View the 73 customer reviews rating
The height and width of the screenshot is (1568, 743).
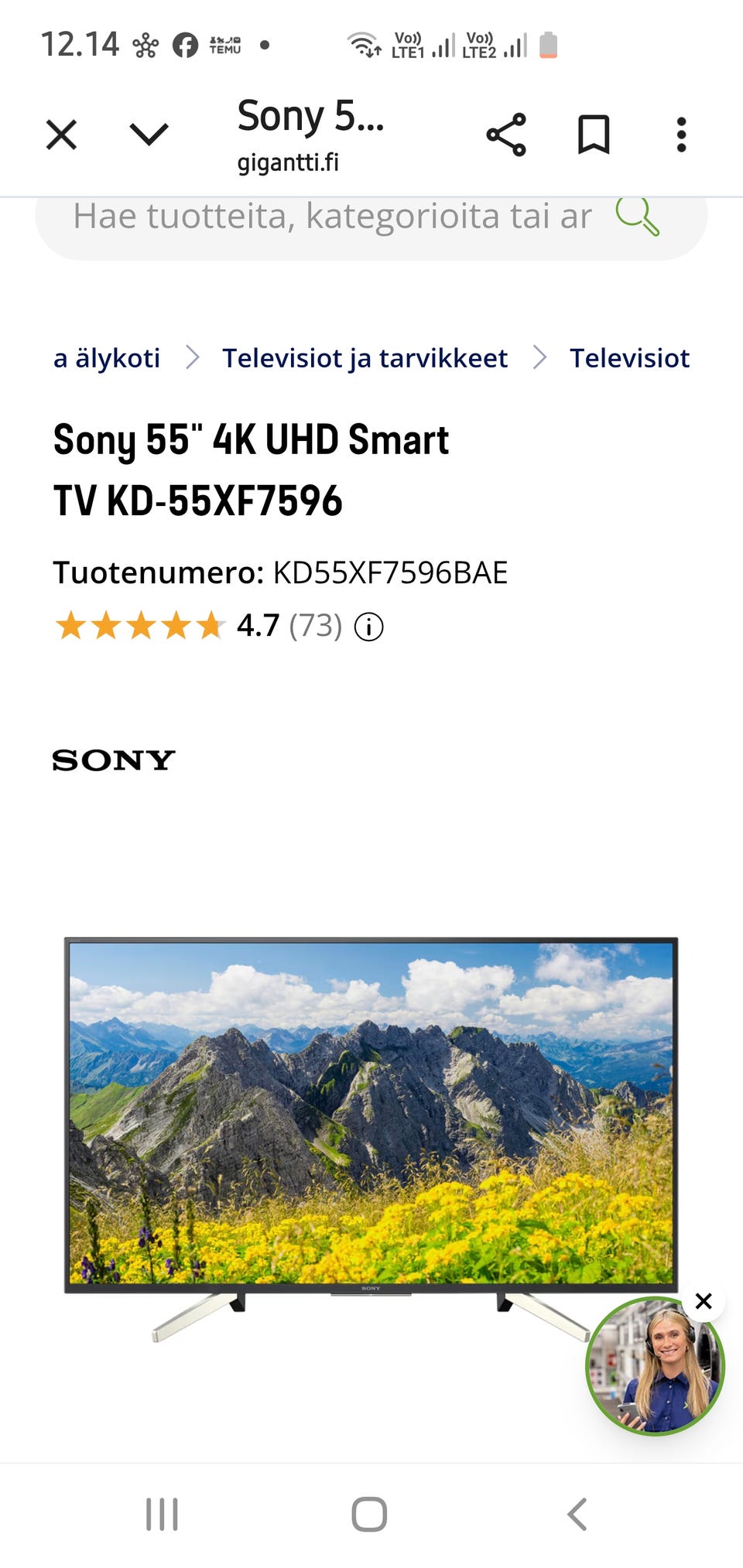point(315,626)
